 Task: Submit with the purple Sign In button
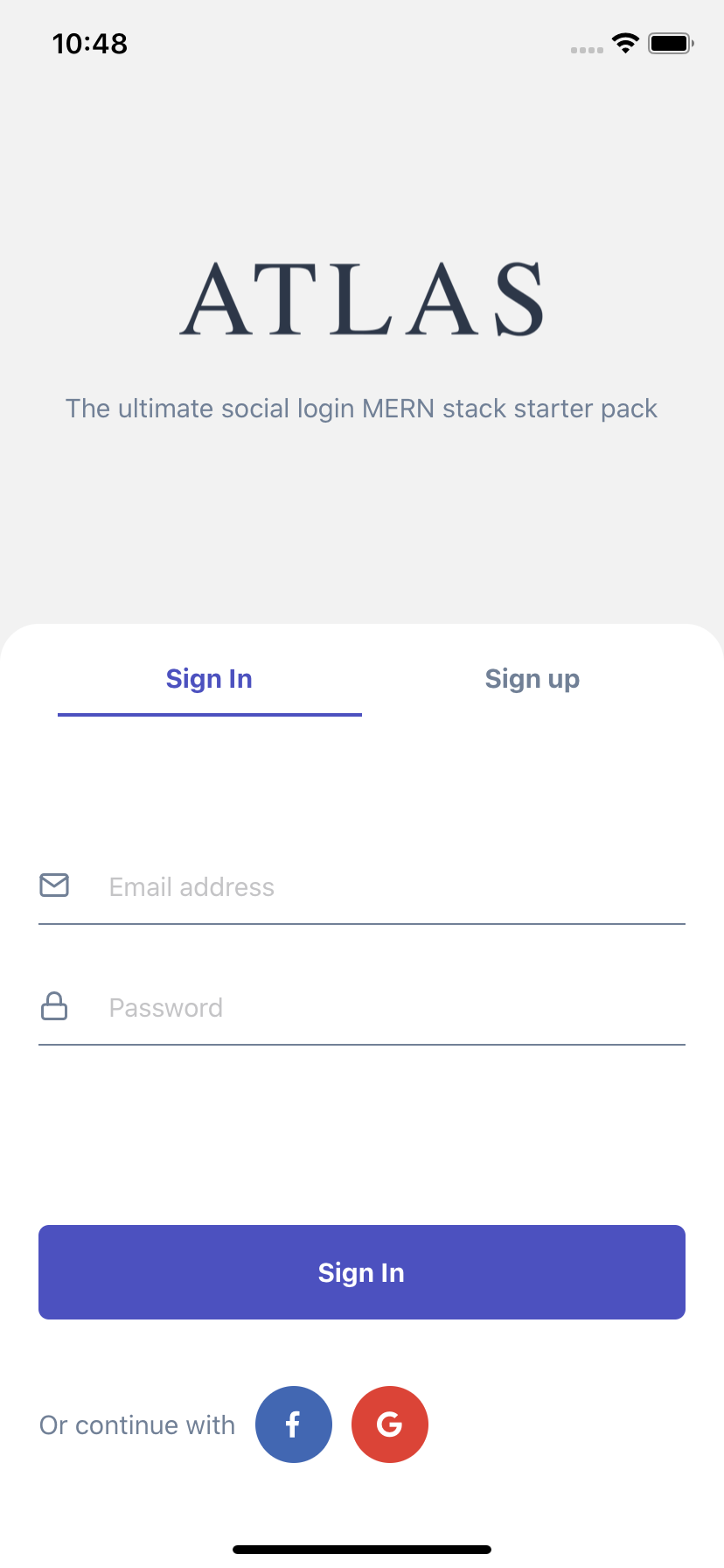point(361,1272)
